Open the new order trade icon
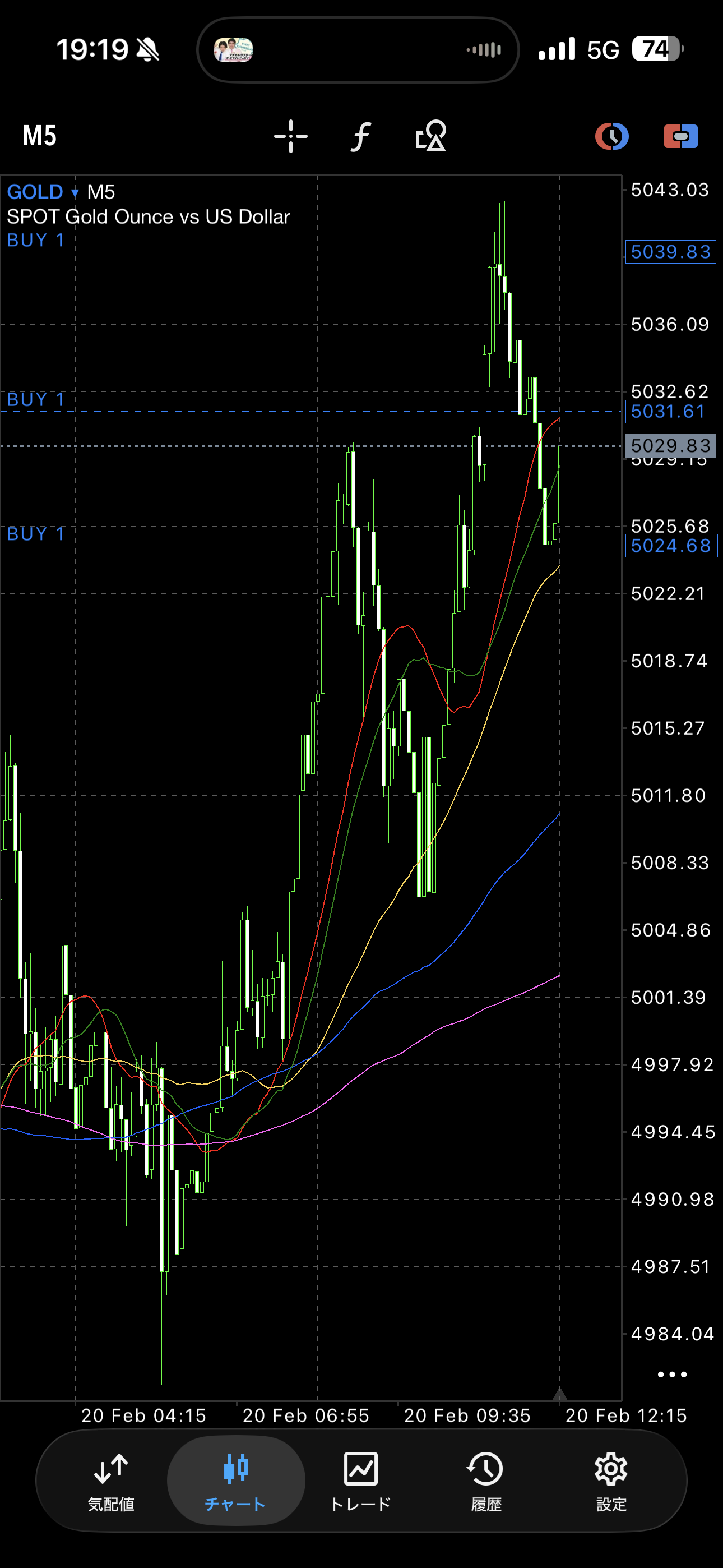 (x=680, y=136)
